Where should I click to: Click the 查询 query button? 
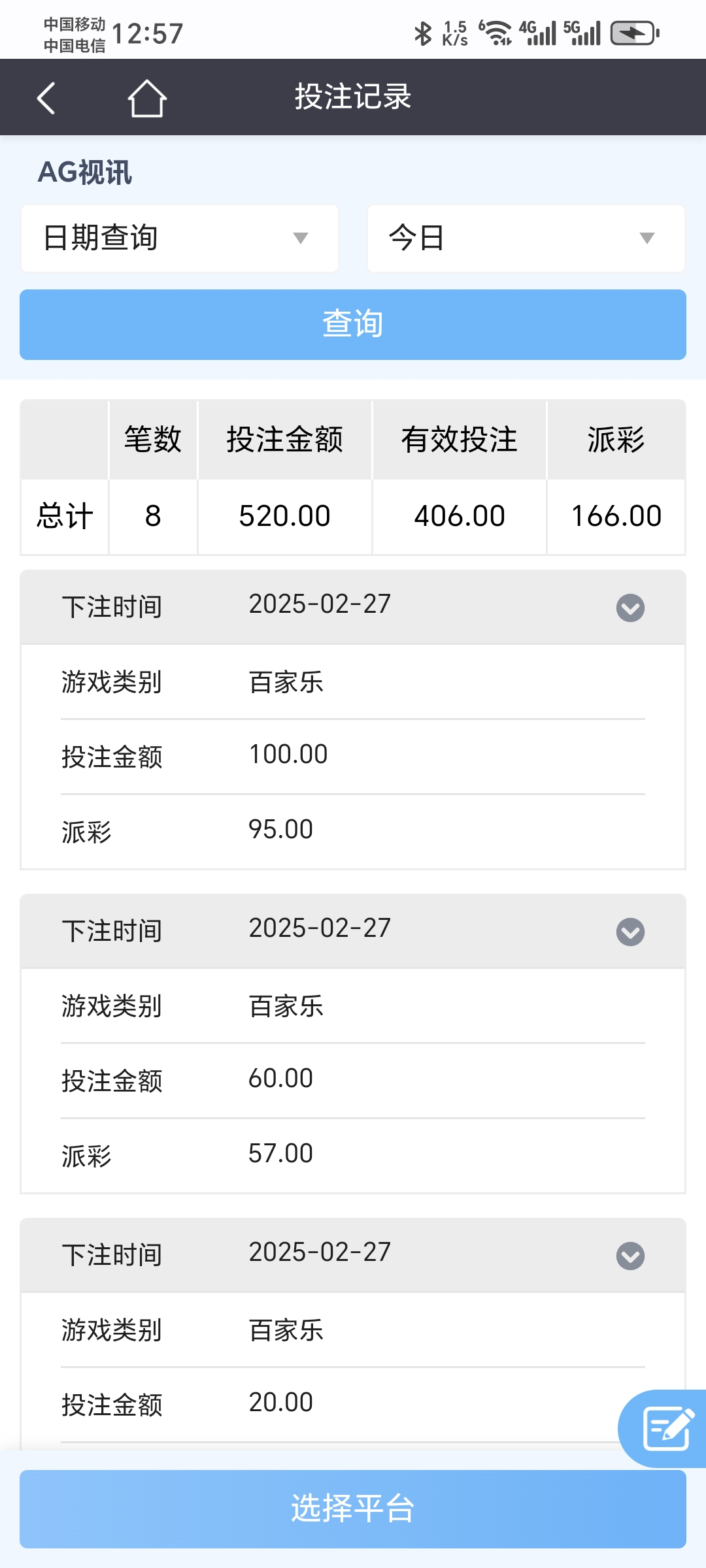tap(352, 323)
